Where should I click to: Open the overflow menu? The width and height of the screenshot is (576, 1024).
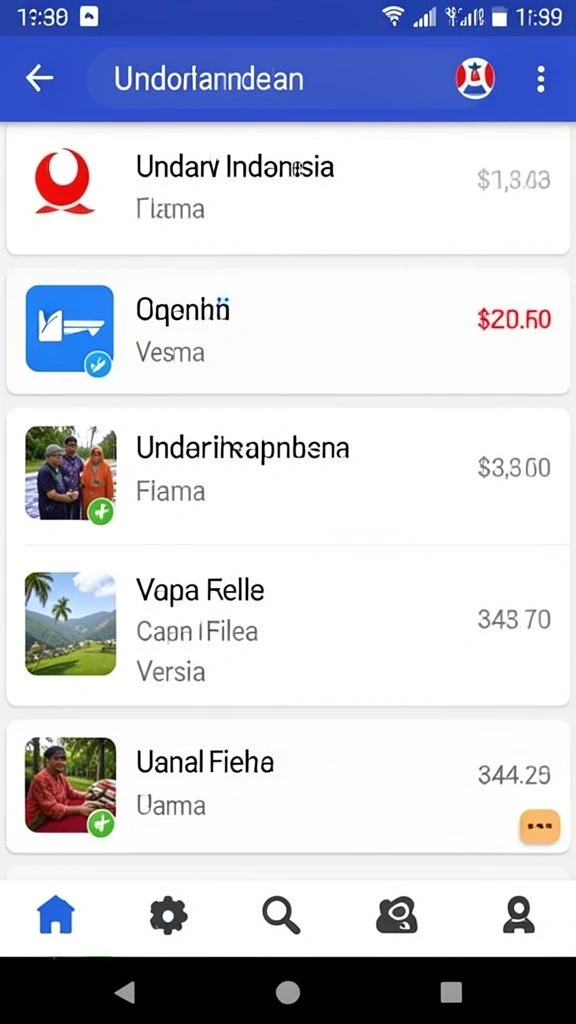[x=540, y=79]
